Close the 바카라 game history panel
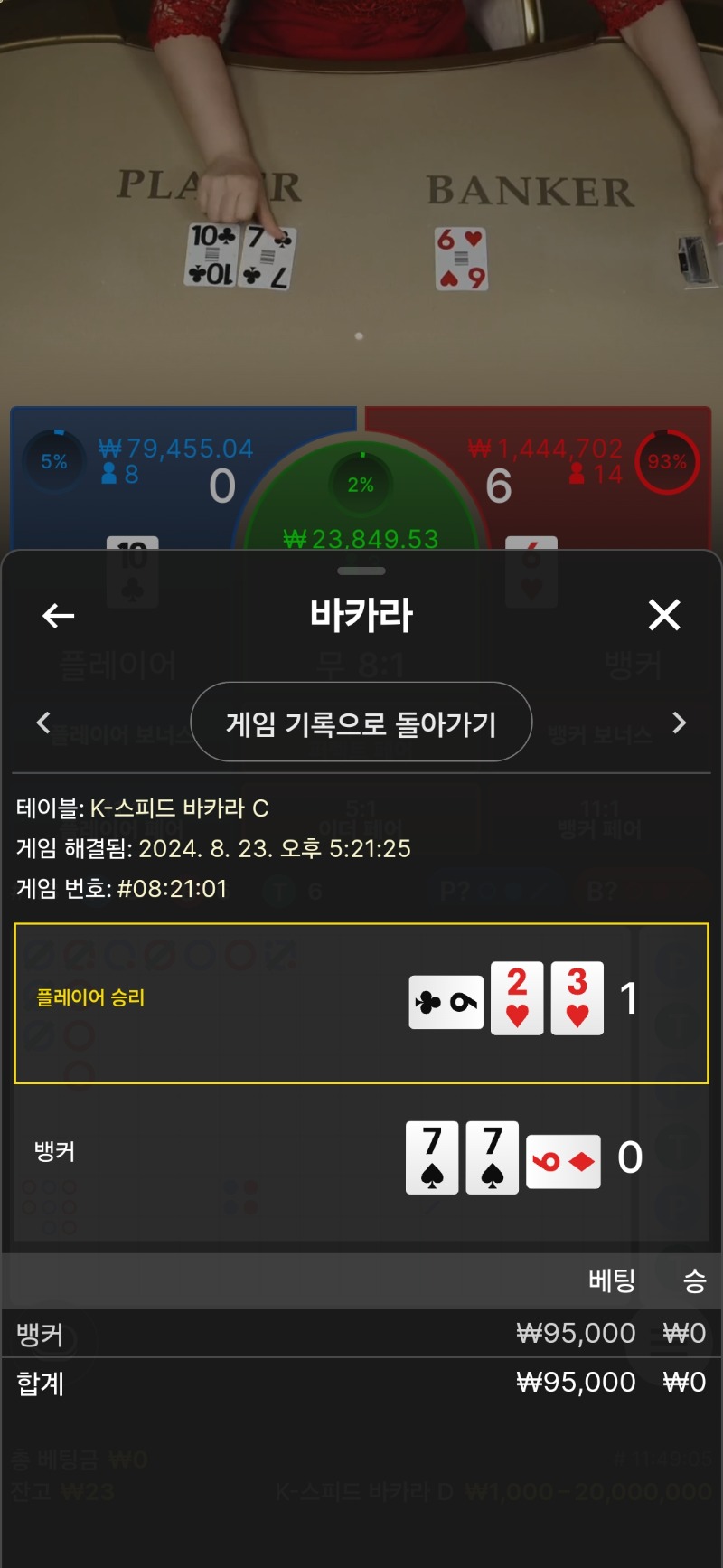 click(x=664, y=616)
